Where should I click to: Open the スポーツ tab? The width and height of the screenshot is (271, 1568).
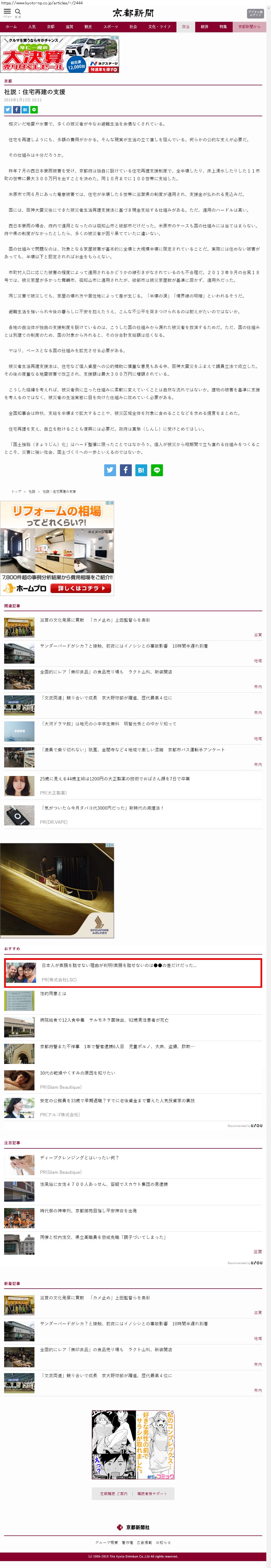click(x=111, y=27)
